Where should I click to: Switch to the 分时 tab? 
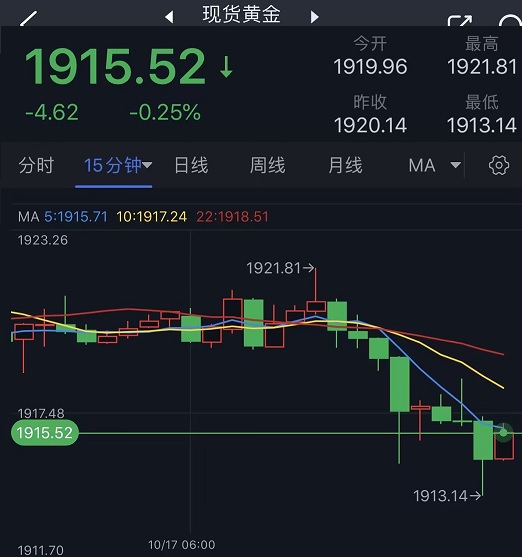click(36, 166)
